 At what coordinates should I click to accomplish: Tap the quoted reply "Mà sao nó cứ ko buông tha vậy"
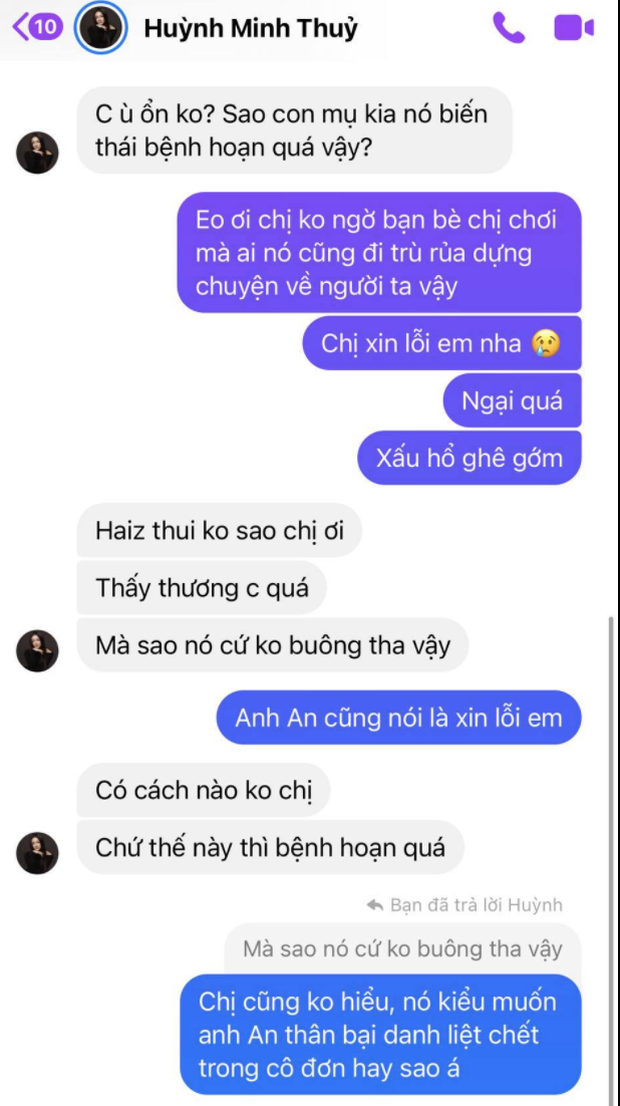(402, 948)
